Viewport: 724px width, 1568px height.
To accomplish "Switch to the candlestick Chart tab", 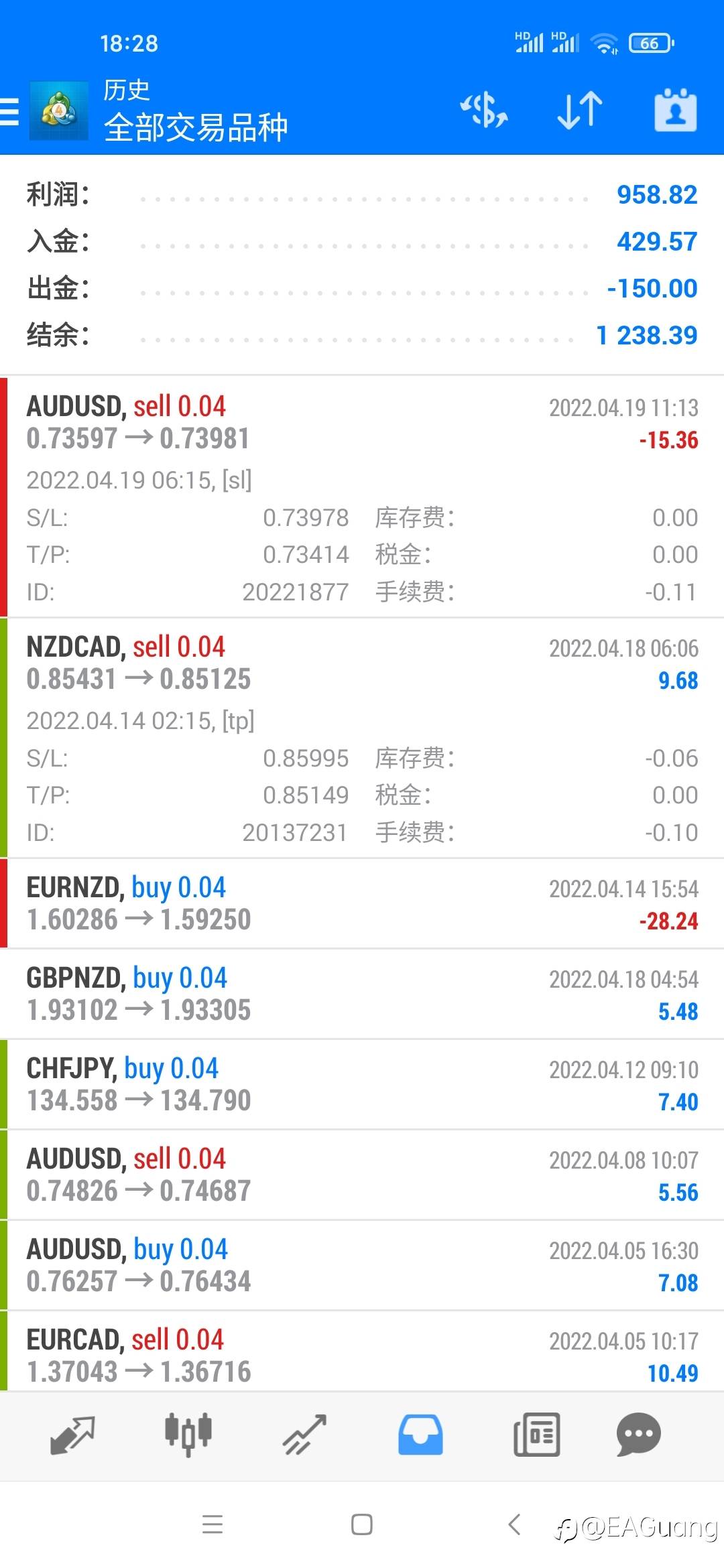I will point(188,1435).
